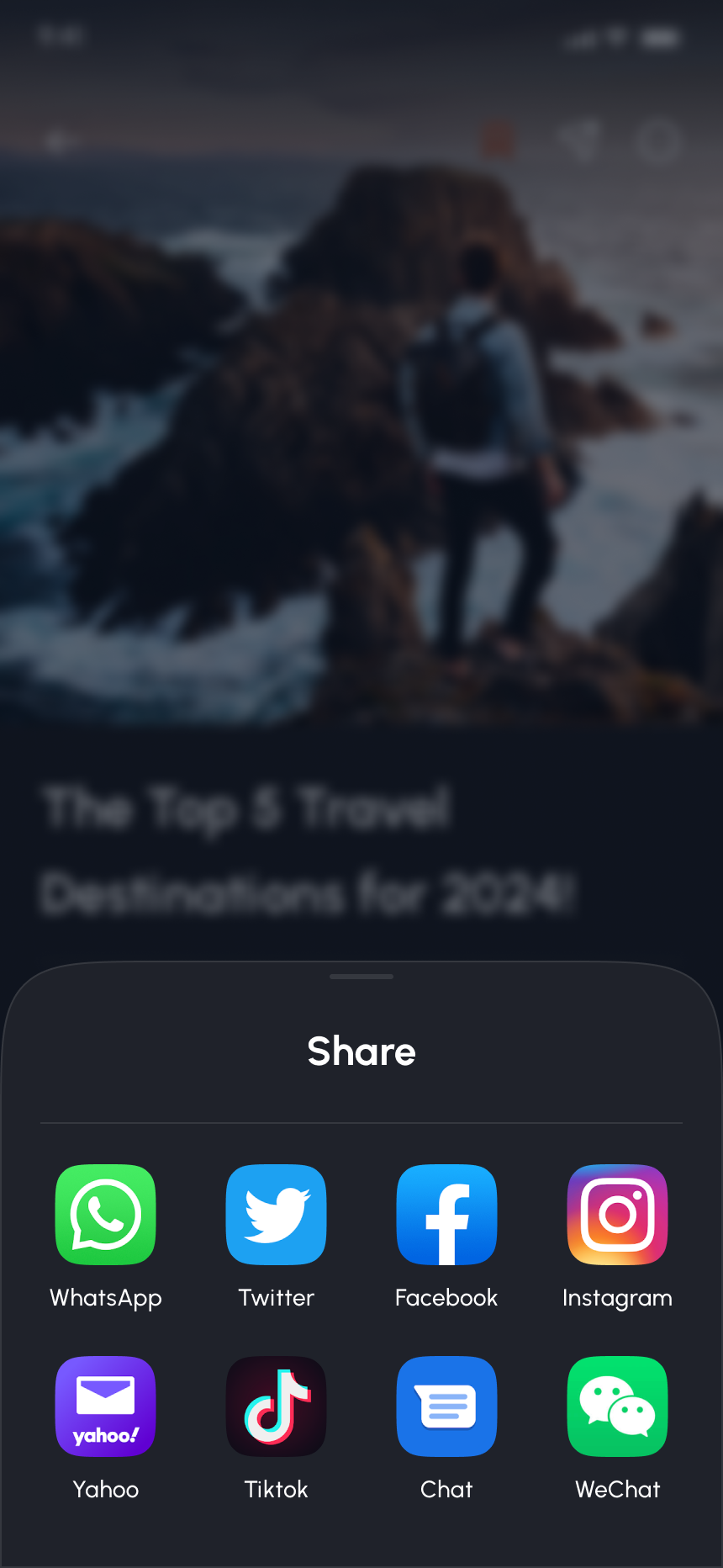The image size is (723, 1568).
Task: Collapse the Share sheet using the drag handle
Action: coord(361,977)
